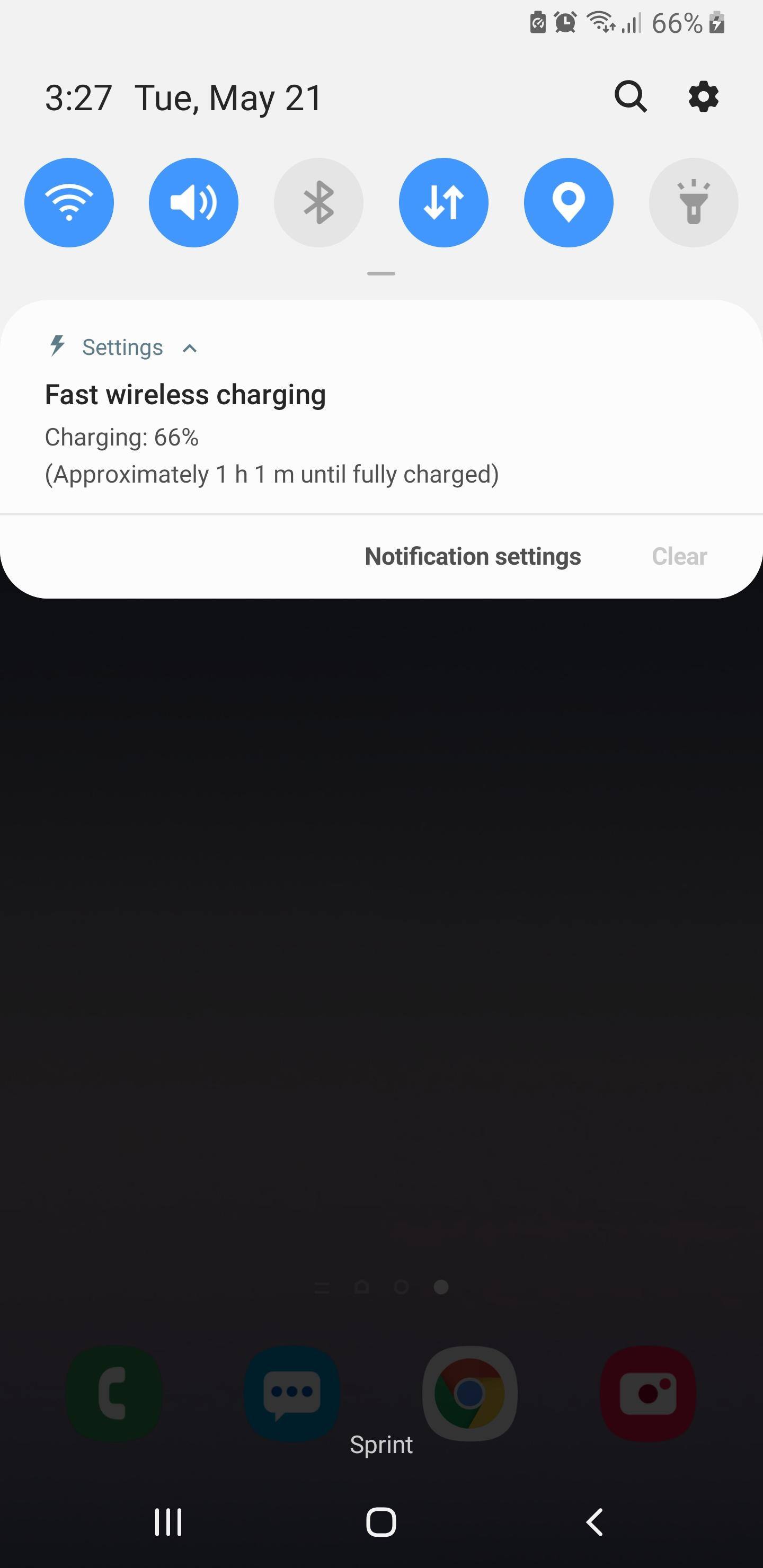Turn off Wi-Fi quick toggle

[x=69, y=203]
